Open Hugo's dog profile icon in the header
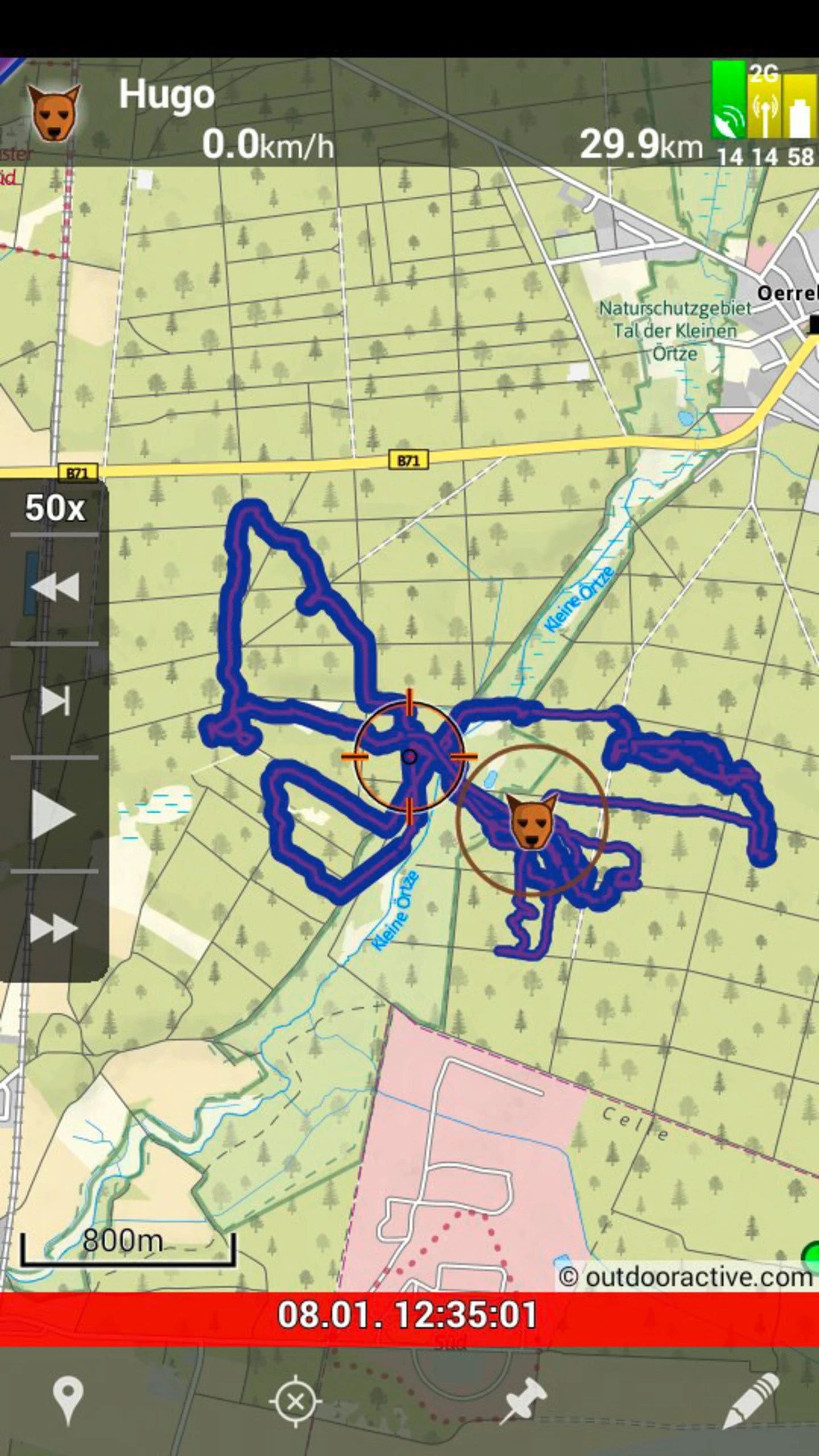Viewport: 819px width, 1456px height. click(54, 112)
